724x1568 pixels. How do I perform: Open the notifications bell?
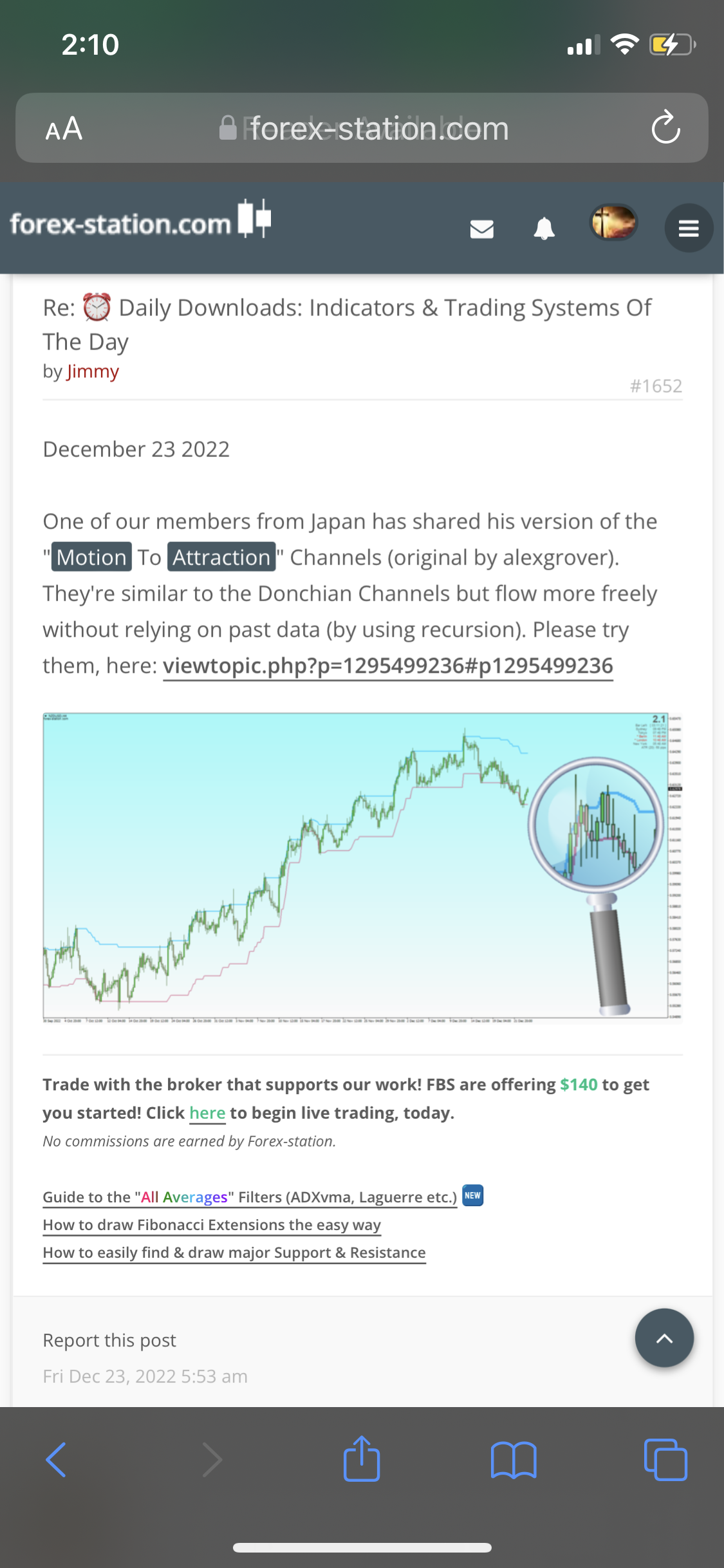[x=544, y=229]
